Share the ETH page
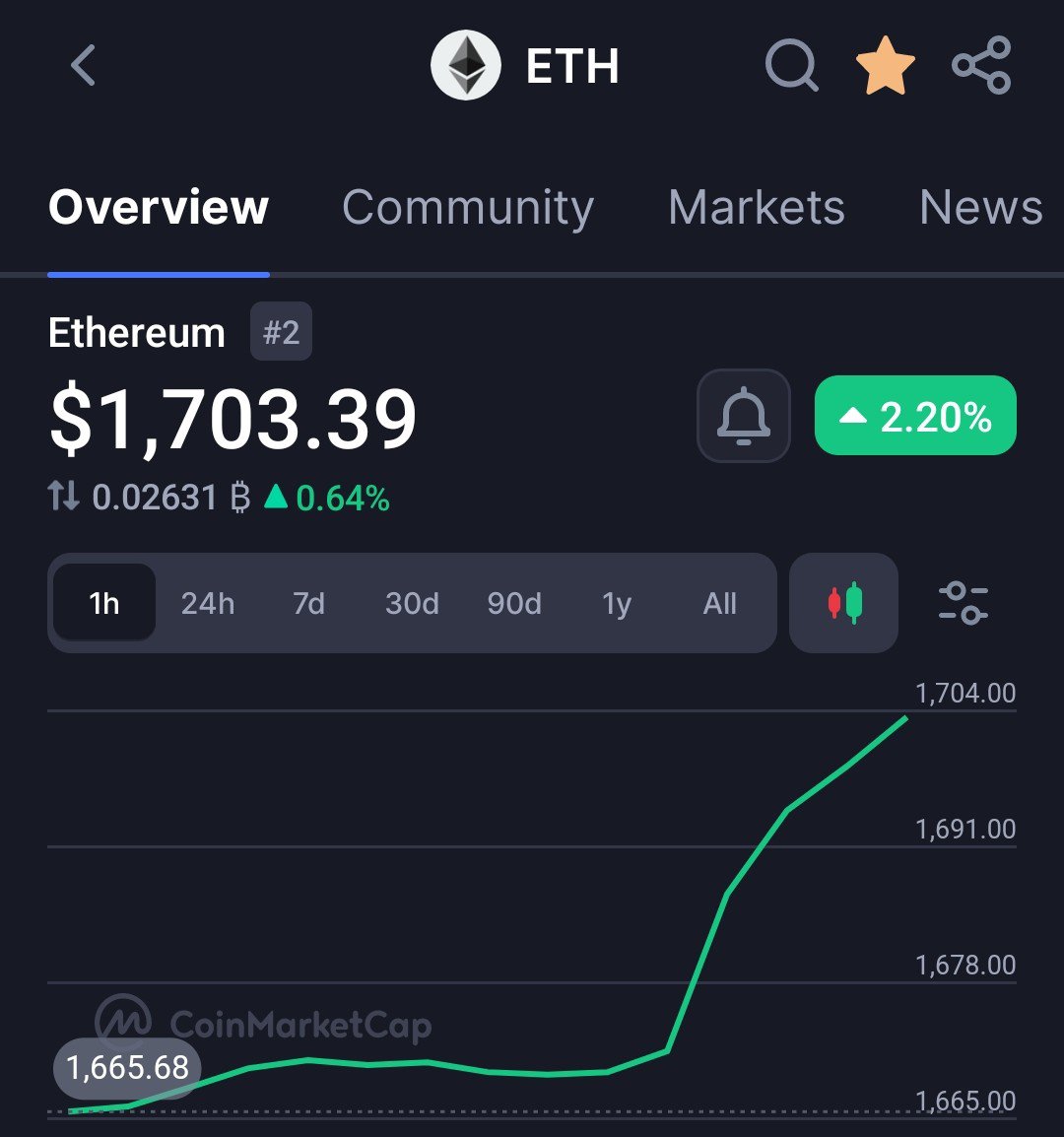The height and width of the screenshot is (1137, 1064). click(x=981, y=65)
